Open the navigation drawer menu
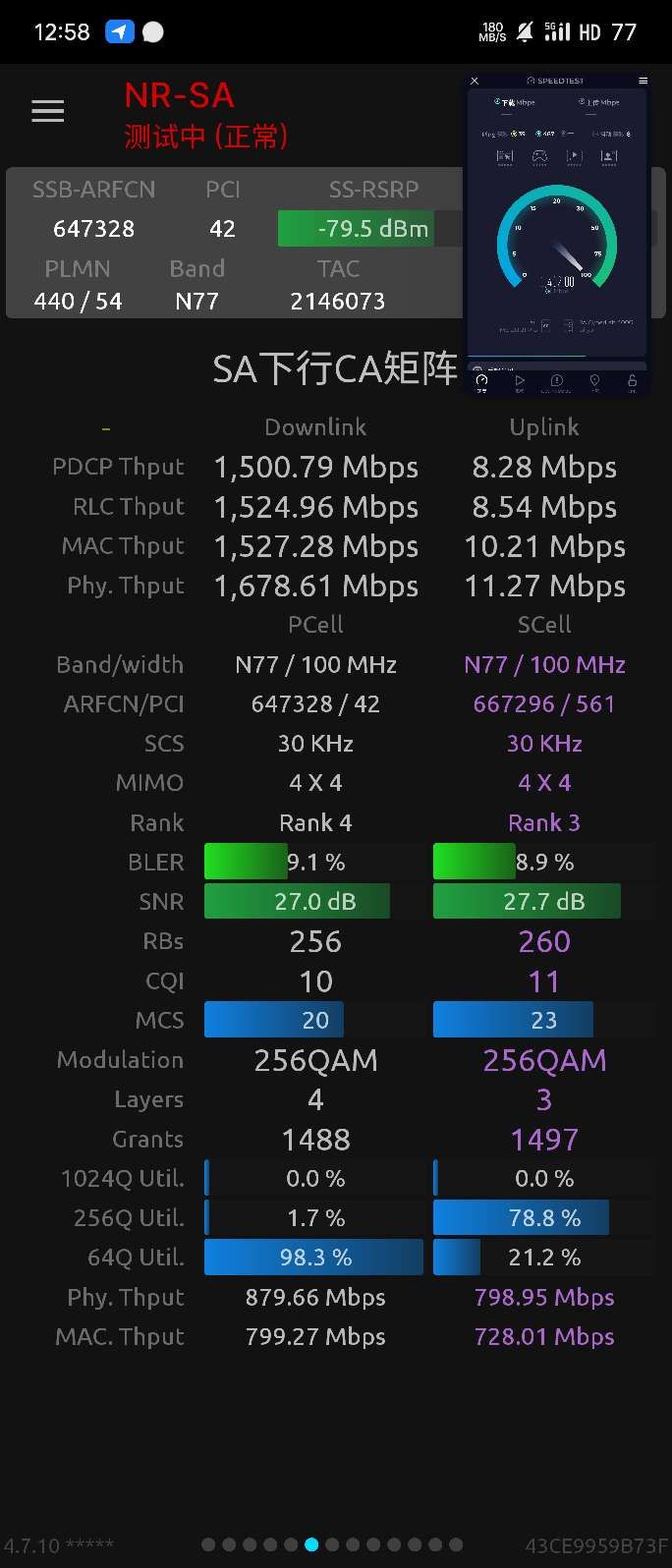This screenshot has width=672, height=1568. pyautogui.click(x=47, y=111)
